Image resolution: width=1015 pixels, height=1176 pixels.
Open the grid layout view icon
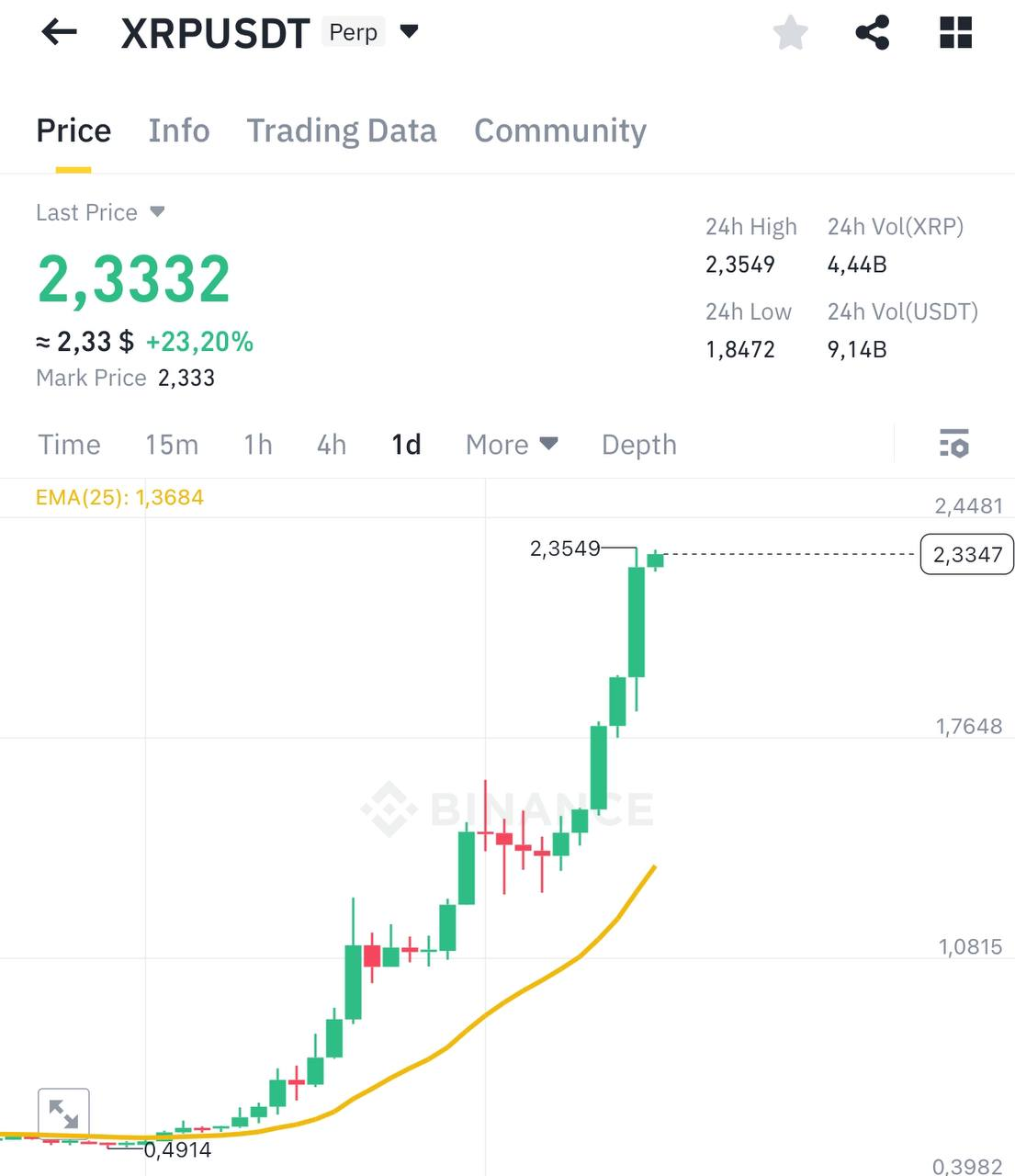(x=955, y=32)
